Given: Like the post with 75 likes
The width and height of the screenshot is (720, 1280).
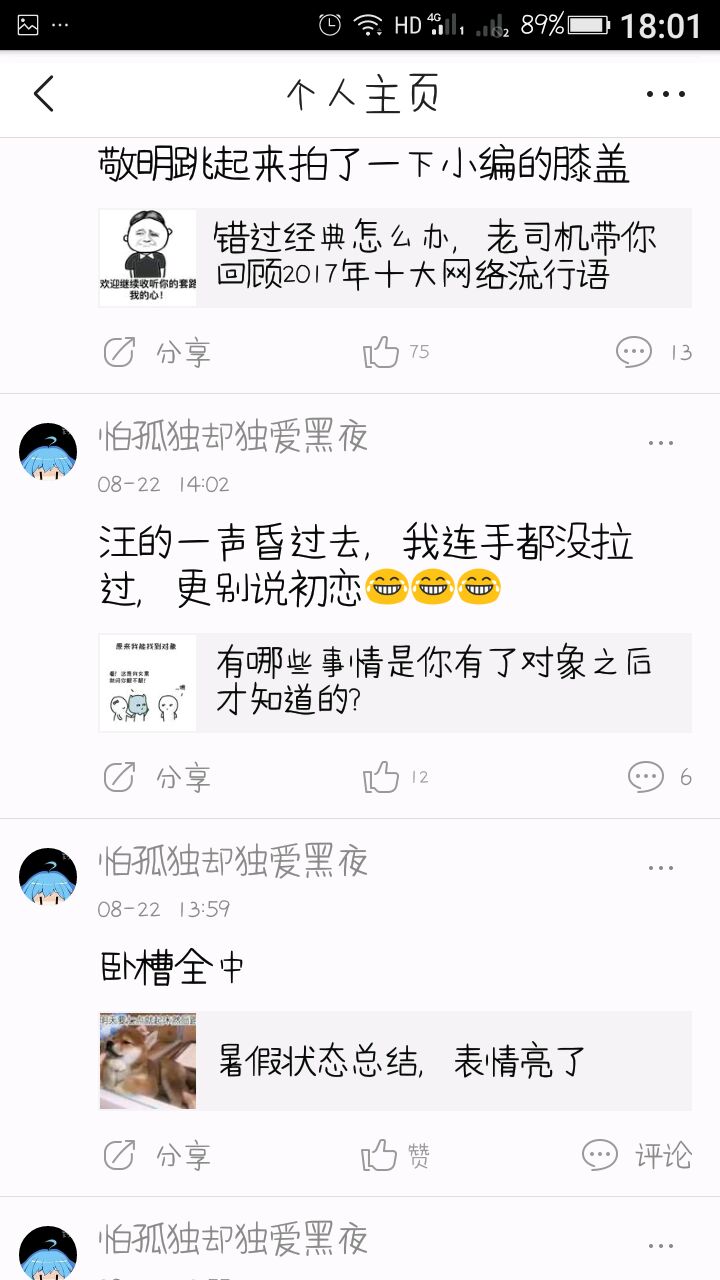Looking at the screenshot, I should coord(396,352).
